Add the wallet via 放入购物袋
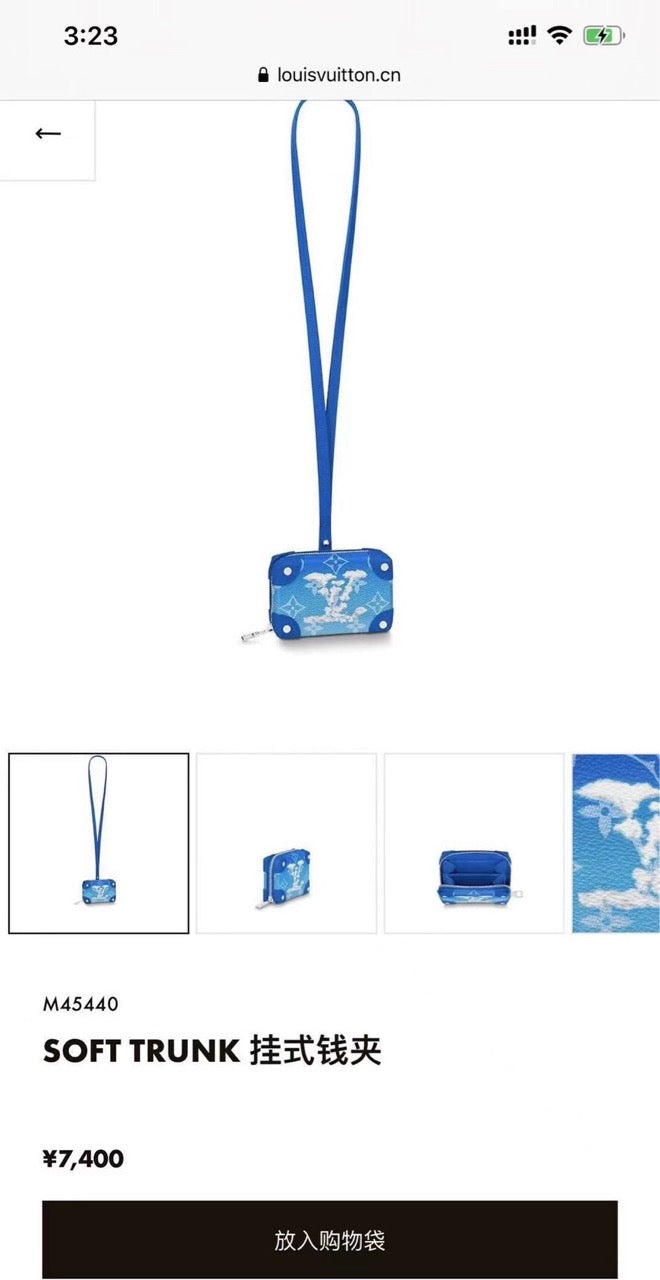This screenshot has width=660, height=1280. (330, 1240)
